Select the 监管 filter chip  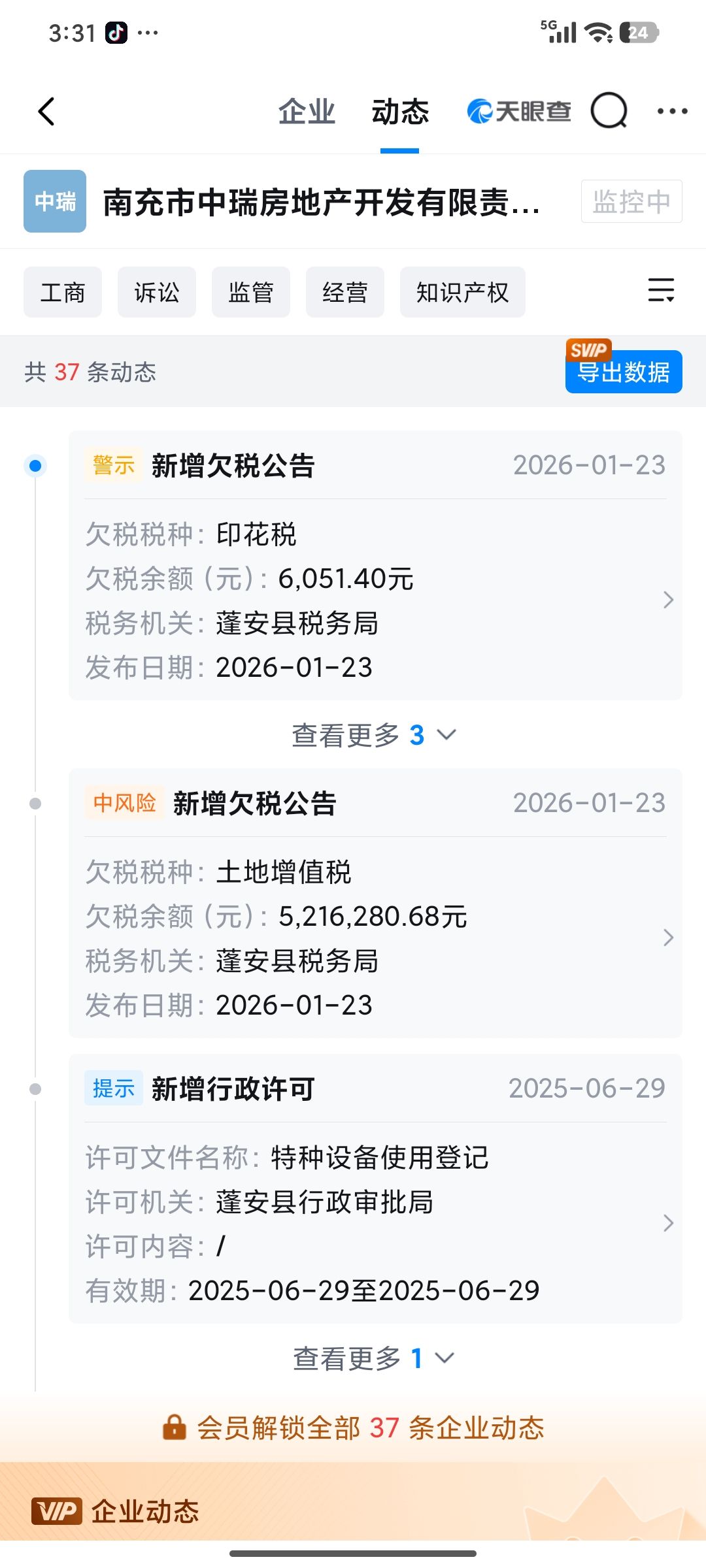[251, 292]
